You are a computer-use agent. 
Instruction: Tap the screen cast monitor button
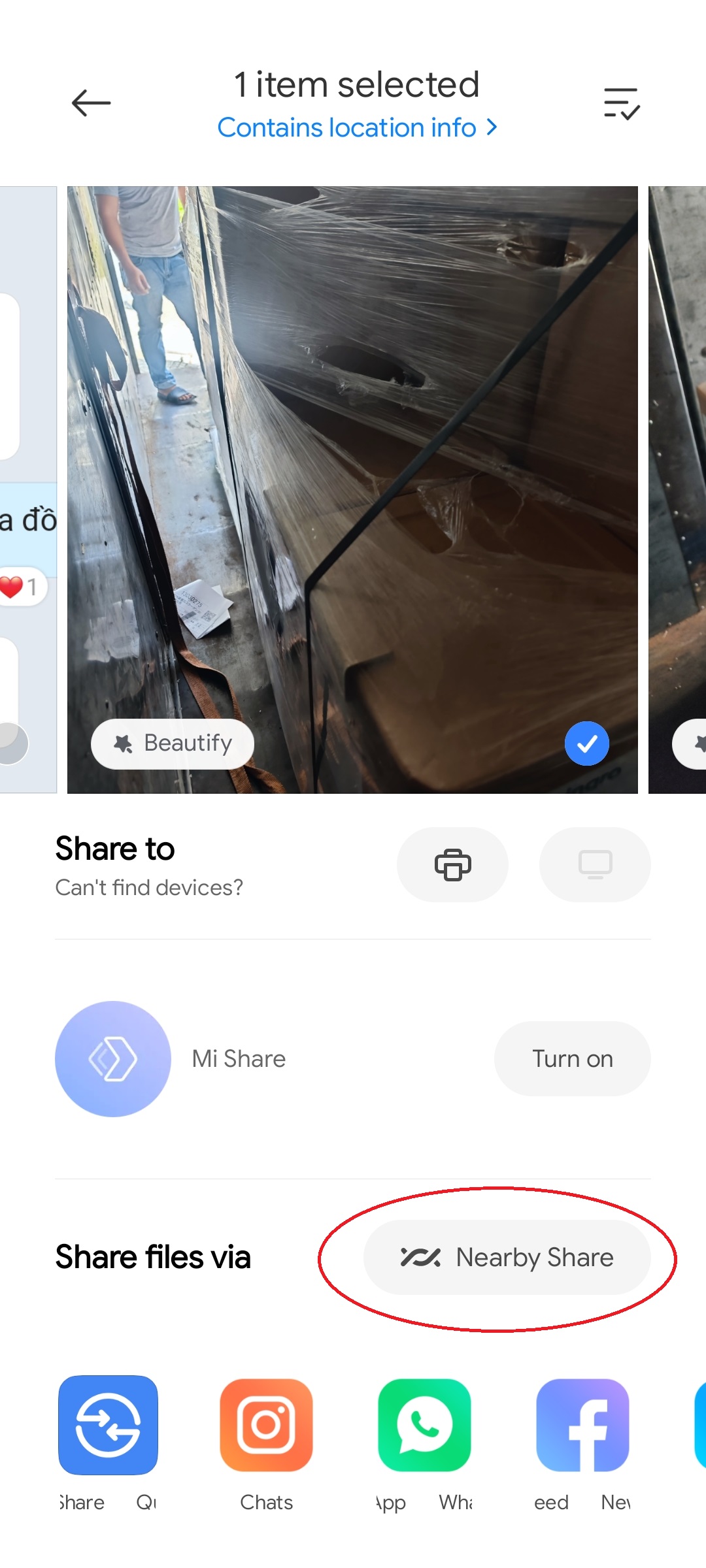click(x=595, y=864)
